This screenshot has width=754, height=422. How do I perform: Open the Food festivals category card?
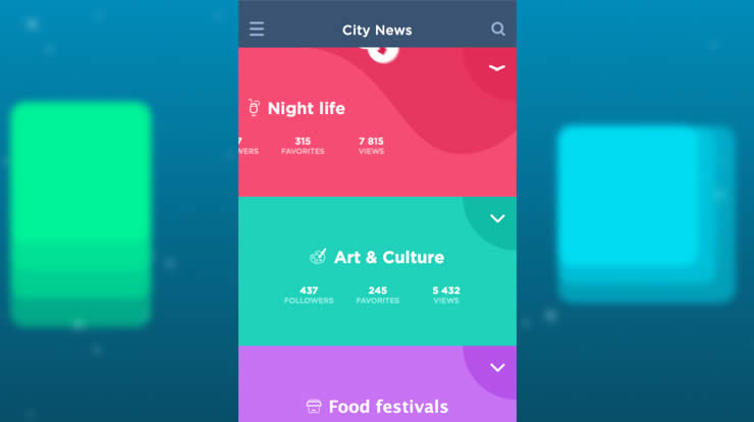pos(376,406)
